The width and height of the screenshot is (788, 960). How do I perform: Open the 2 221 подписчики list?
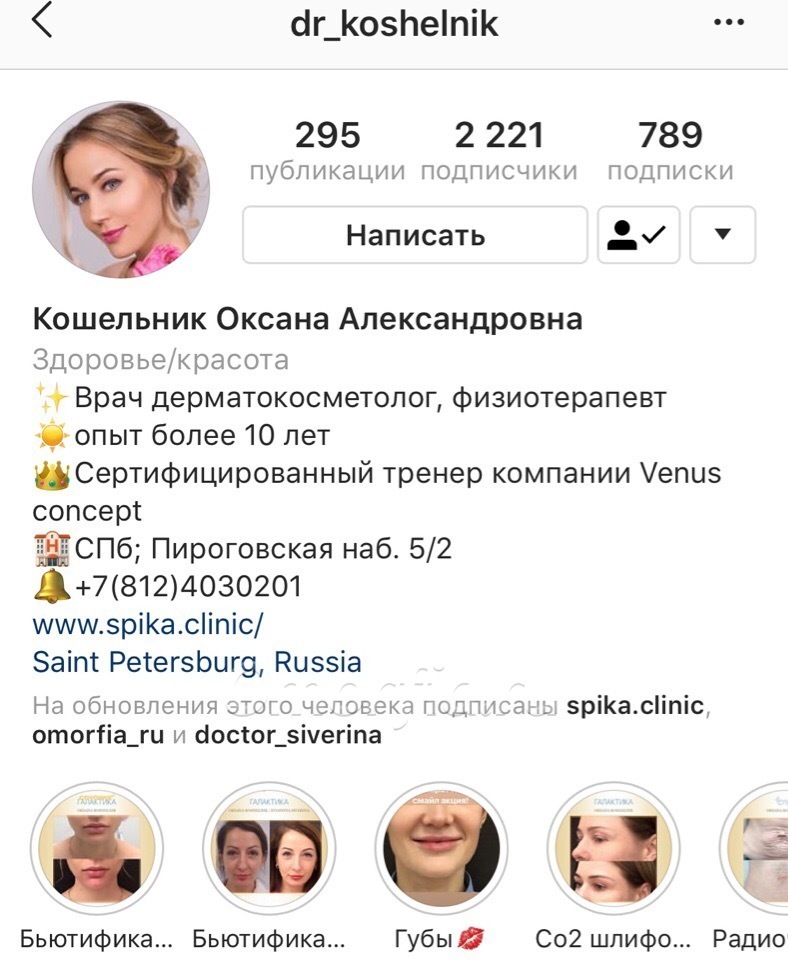(499, 150)
